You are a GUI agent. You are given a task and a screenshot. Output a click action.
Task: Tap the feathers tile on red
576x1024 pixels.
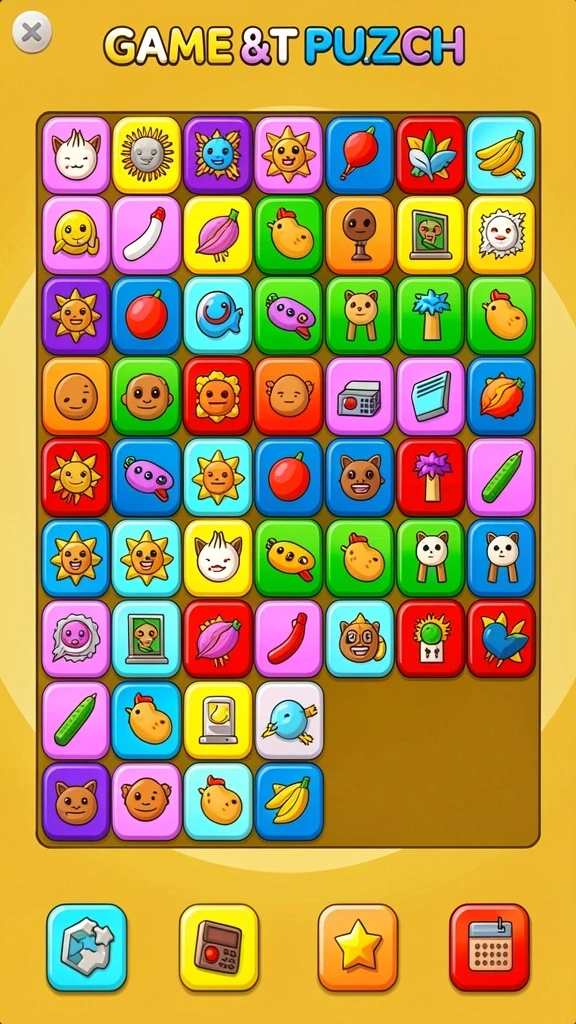430,155
